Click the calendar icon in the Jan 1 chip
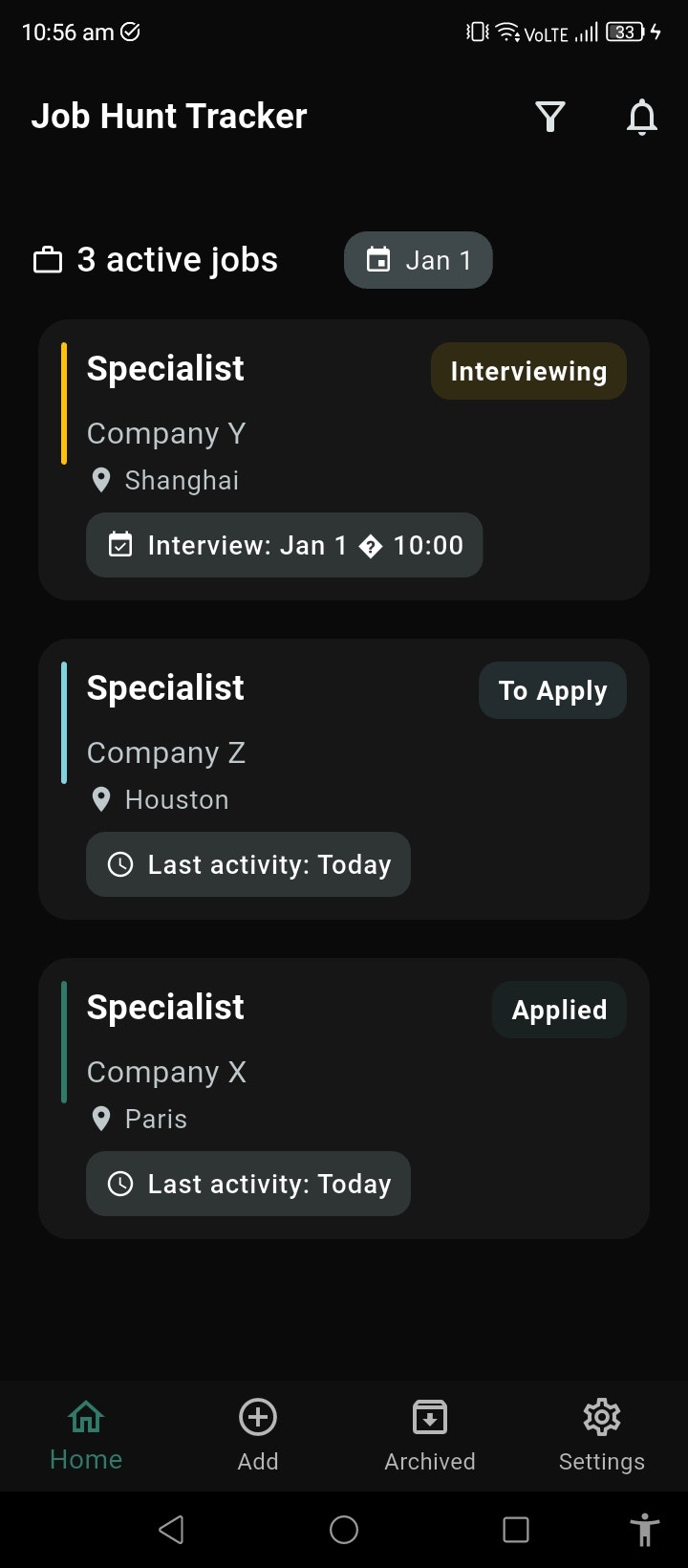The height and width of the screenshot is (1568, 688). pyautogui.click(x=381, y=259)
